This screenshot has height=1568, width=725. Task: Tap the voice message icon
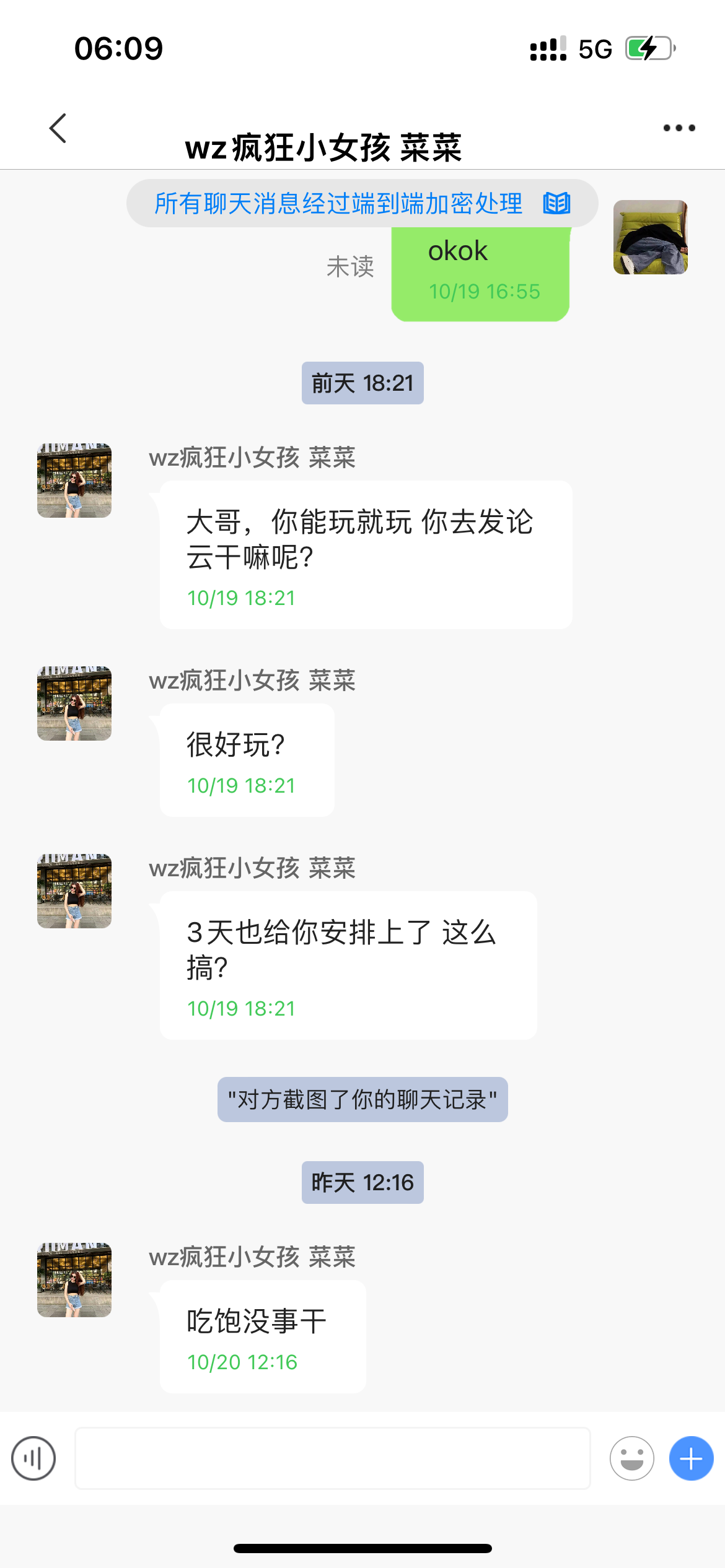pyautogui.click(x=33, y=1458)
